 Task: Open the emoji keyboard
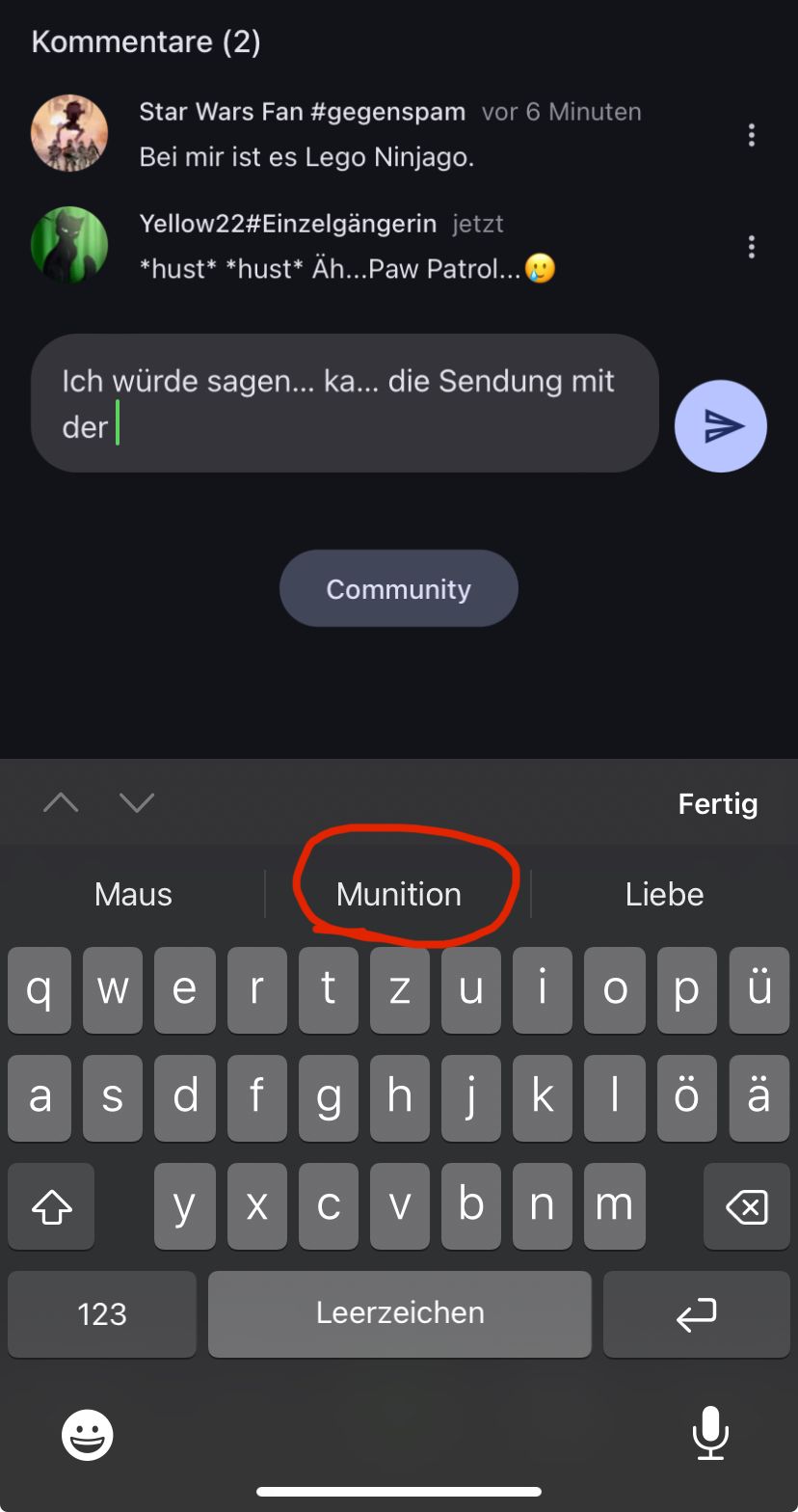pyautogui.click(x=88, y=1434)
